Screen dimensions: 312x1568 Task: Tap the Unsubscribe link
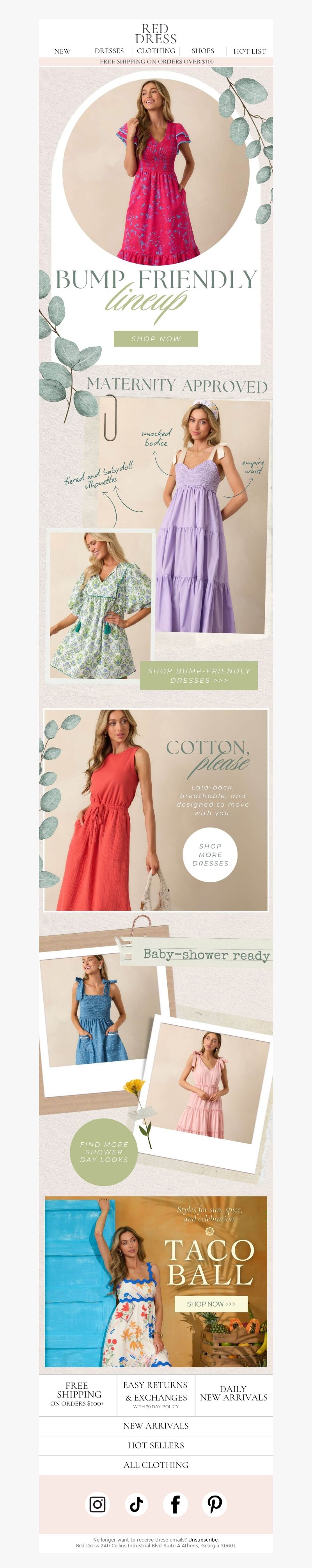point(203,1540)
